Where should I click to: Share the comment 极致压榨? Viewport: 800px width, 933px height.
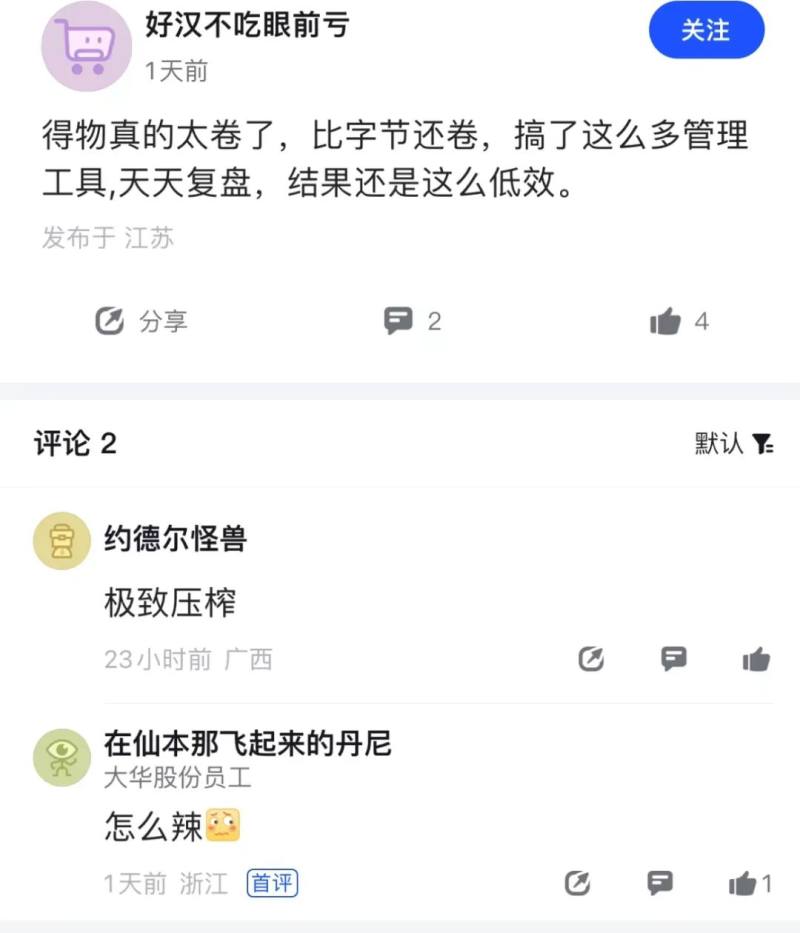592,659
